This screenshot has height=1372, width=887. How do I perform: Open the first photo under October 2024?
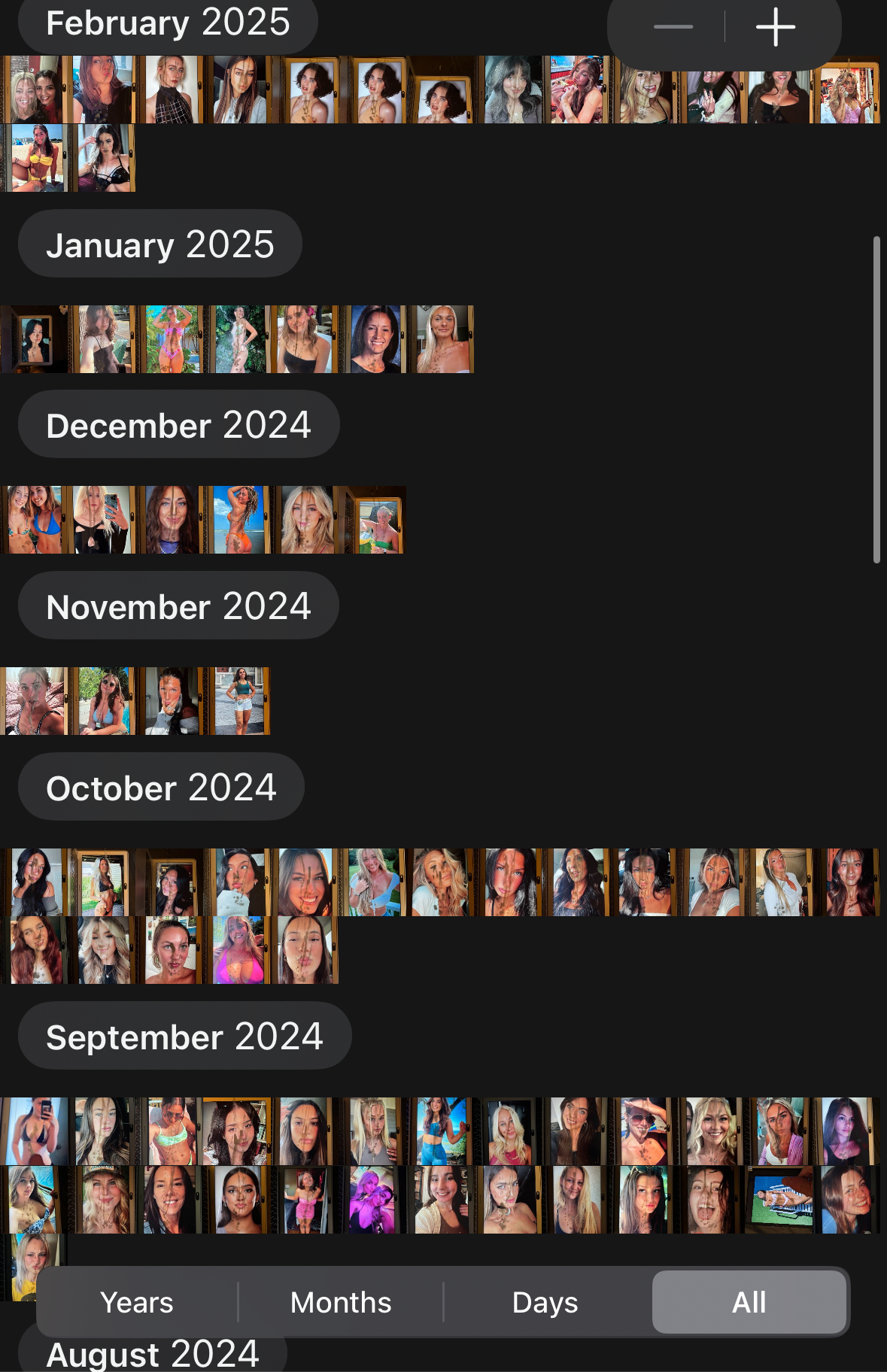(34, 882)
